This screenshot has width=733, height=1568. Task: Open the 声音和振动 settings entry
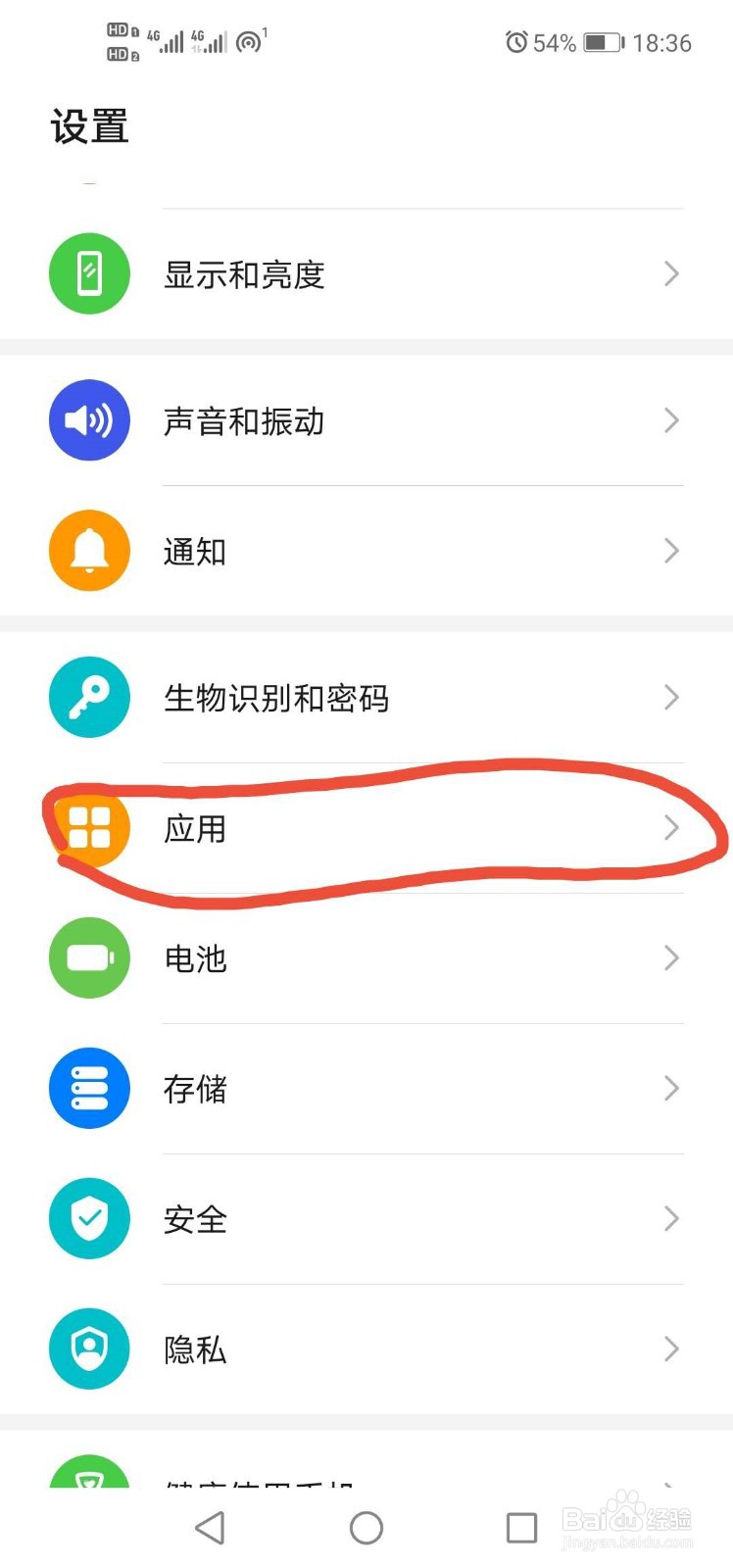pos(246,419)
